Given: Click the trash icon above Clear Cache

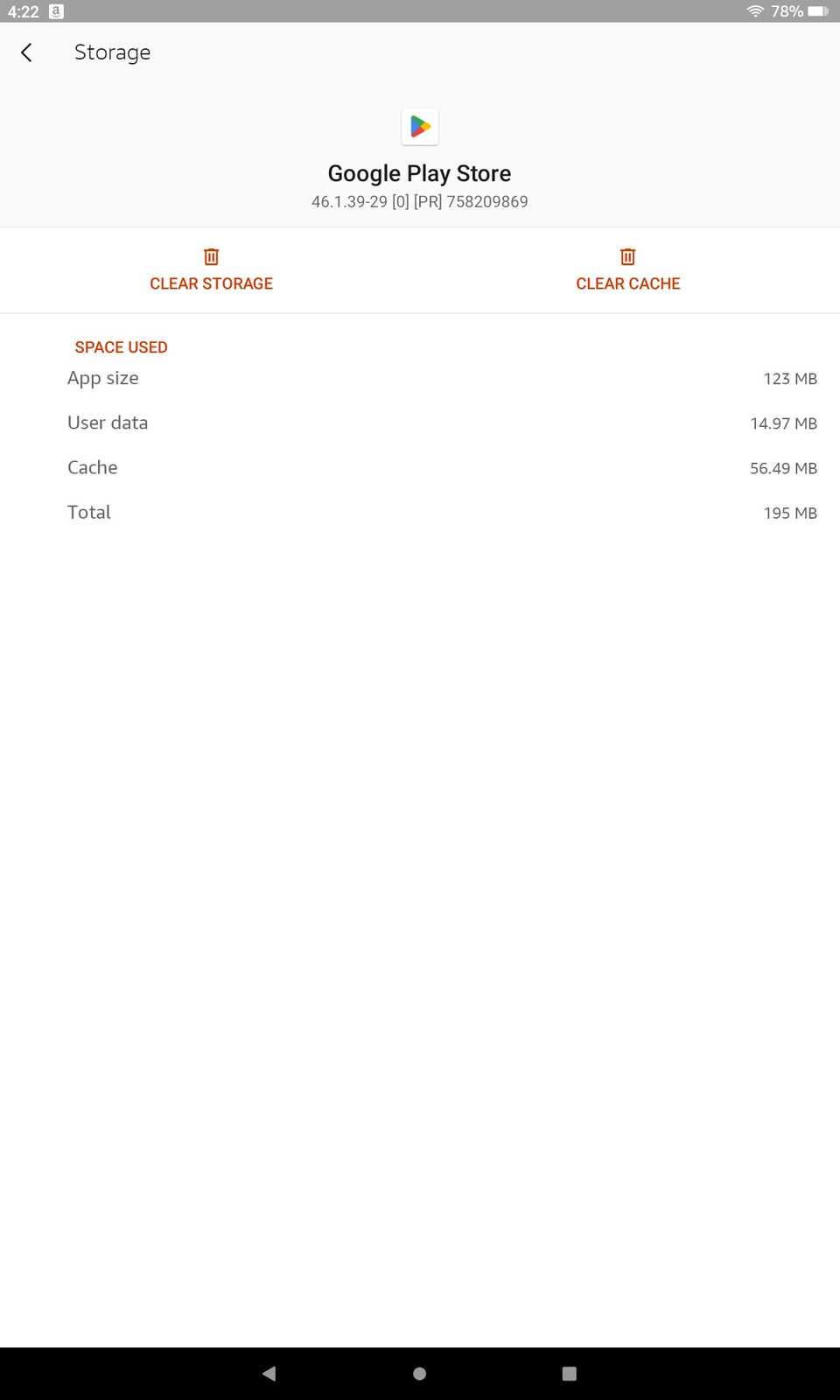Looking at the screenshot, I should (x=627, y=256).
